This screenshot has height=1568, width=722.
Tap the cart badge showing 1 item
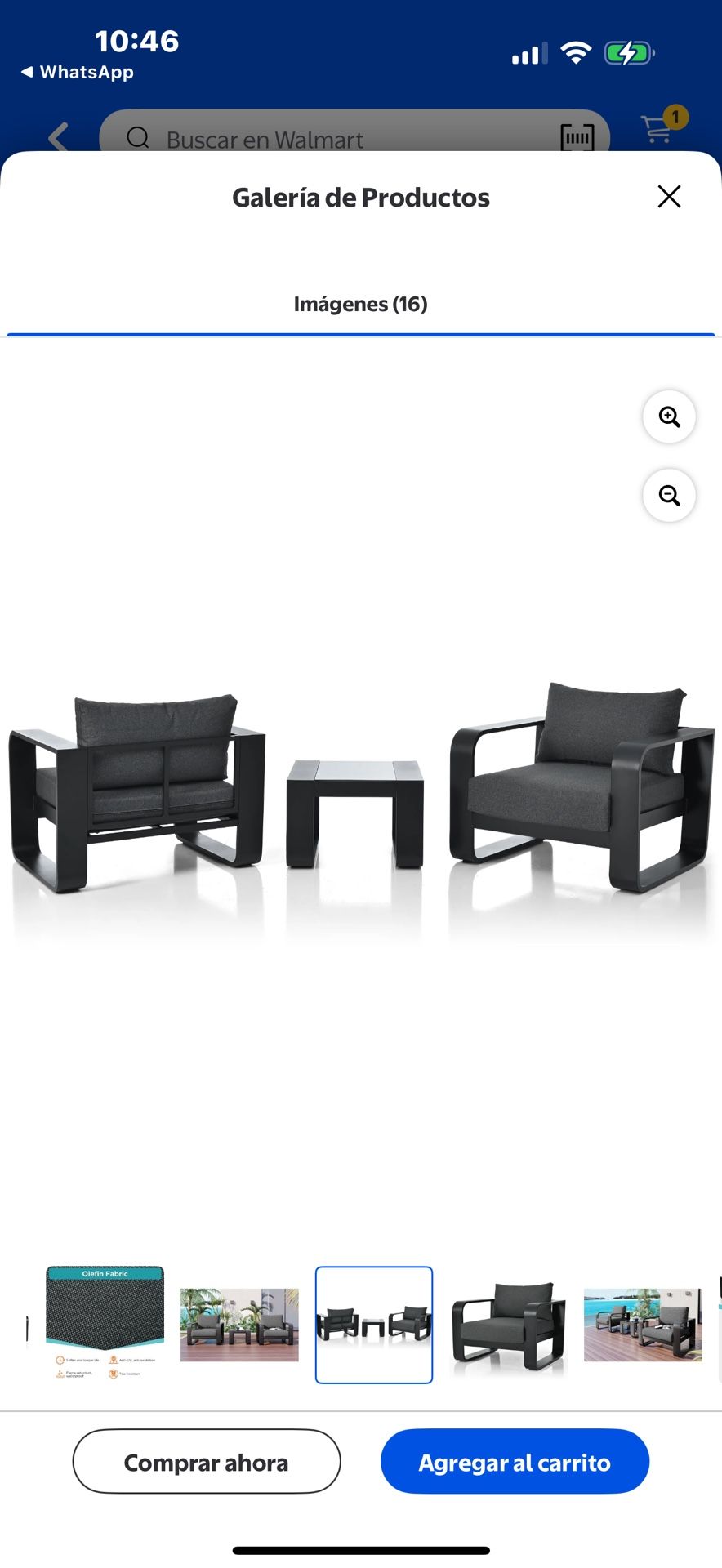[x=675, y=118]
